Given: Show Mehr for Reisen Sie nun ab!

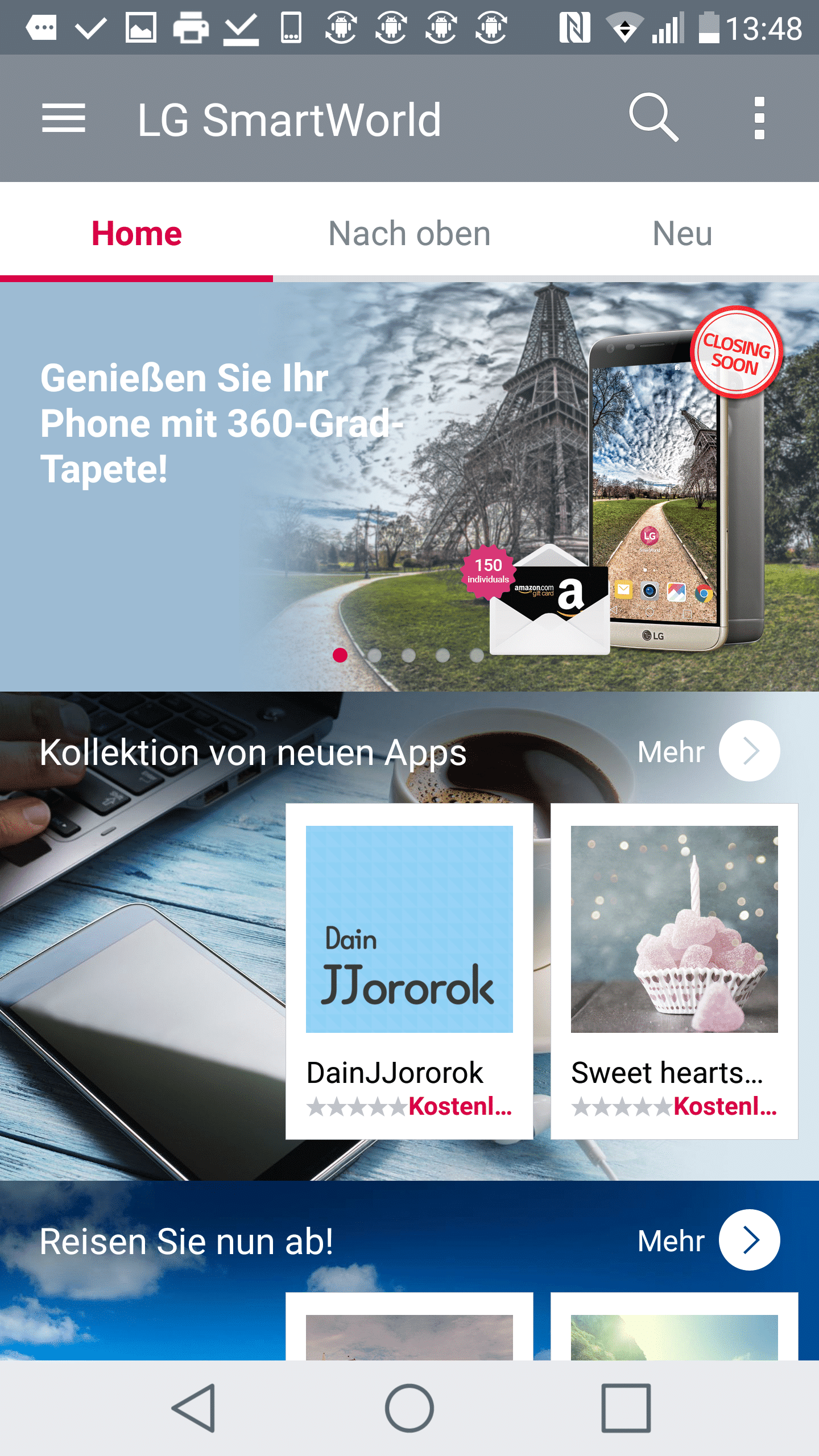Looking at the screenshot, I should (748, 1240).
